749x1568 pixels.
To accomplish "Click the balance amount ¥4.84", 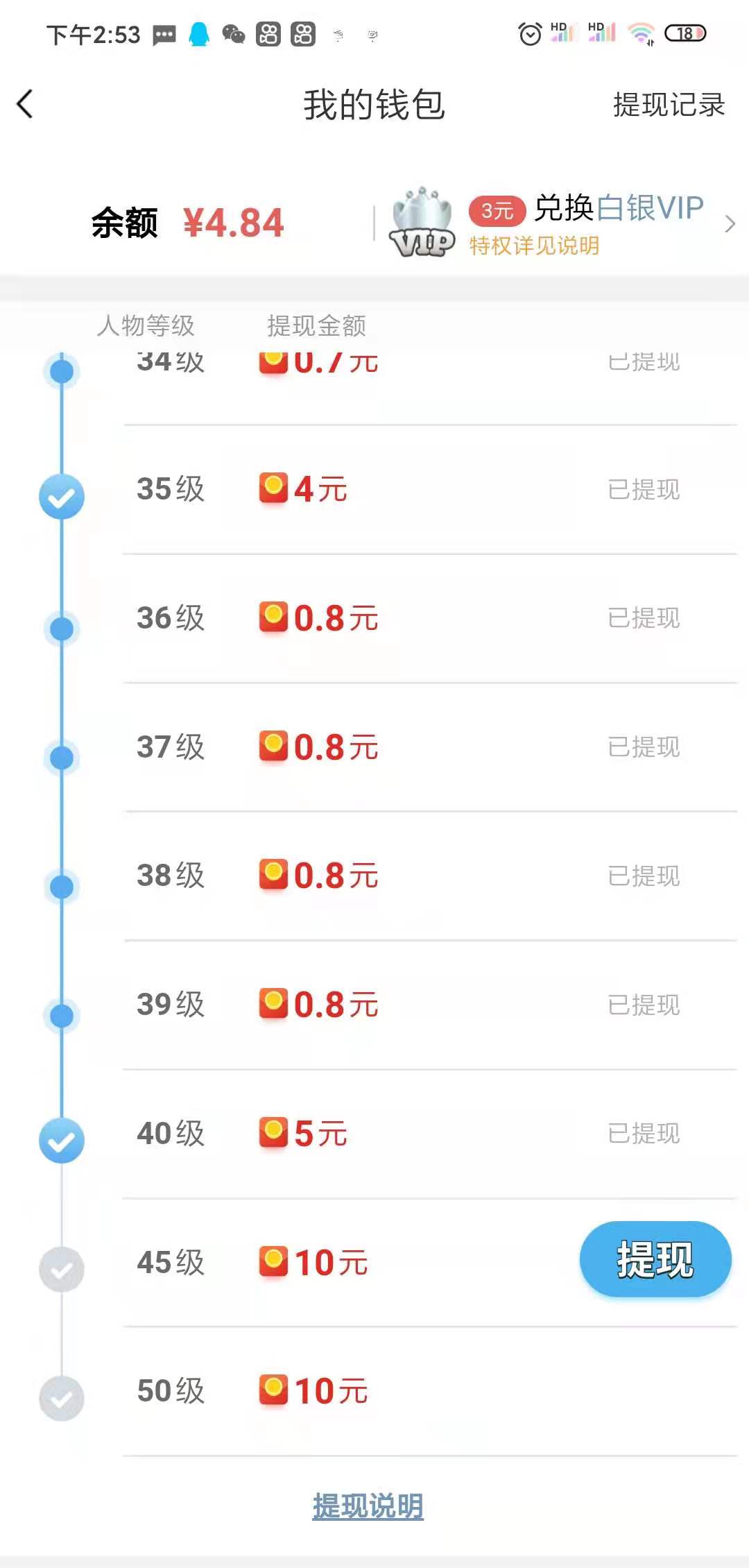I will [x=232, y=222].
